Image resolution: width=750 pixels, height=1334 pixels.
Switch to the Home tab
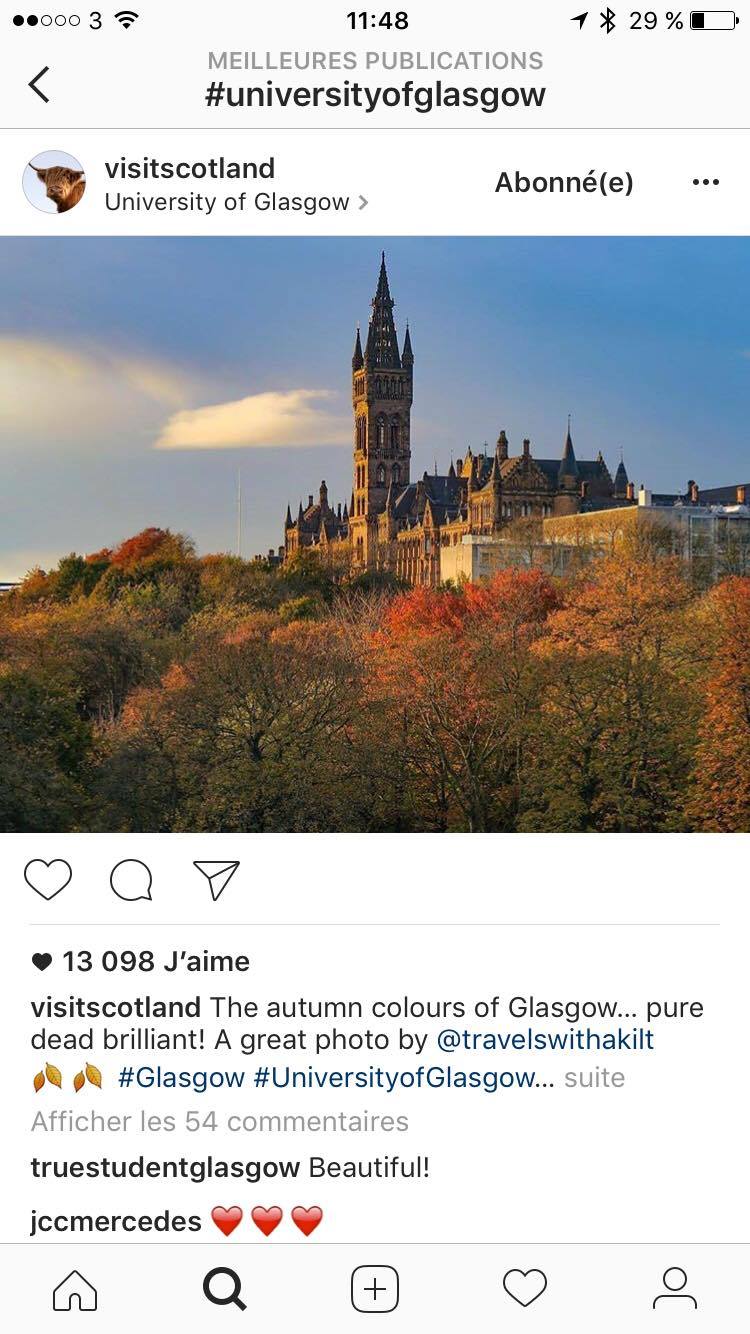pyautogui.click(x=75, y=1289)
